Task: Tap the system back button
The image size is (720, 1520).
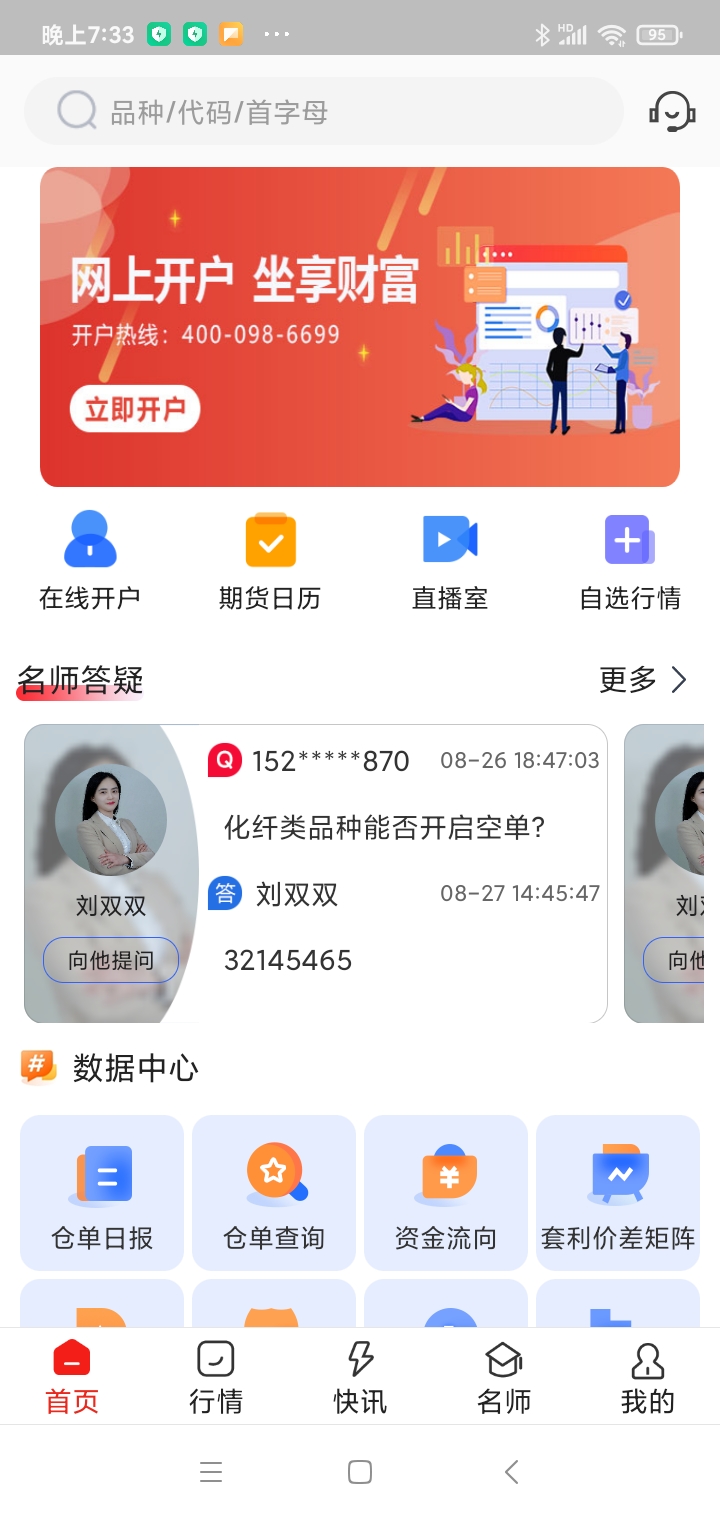Action: click(x=511, y=1472)
